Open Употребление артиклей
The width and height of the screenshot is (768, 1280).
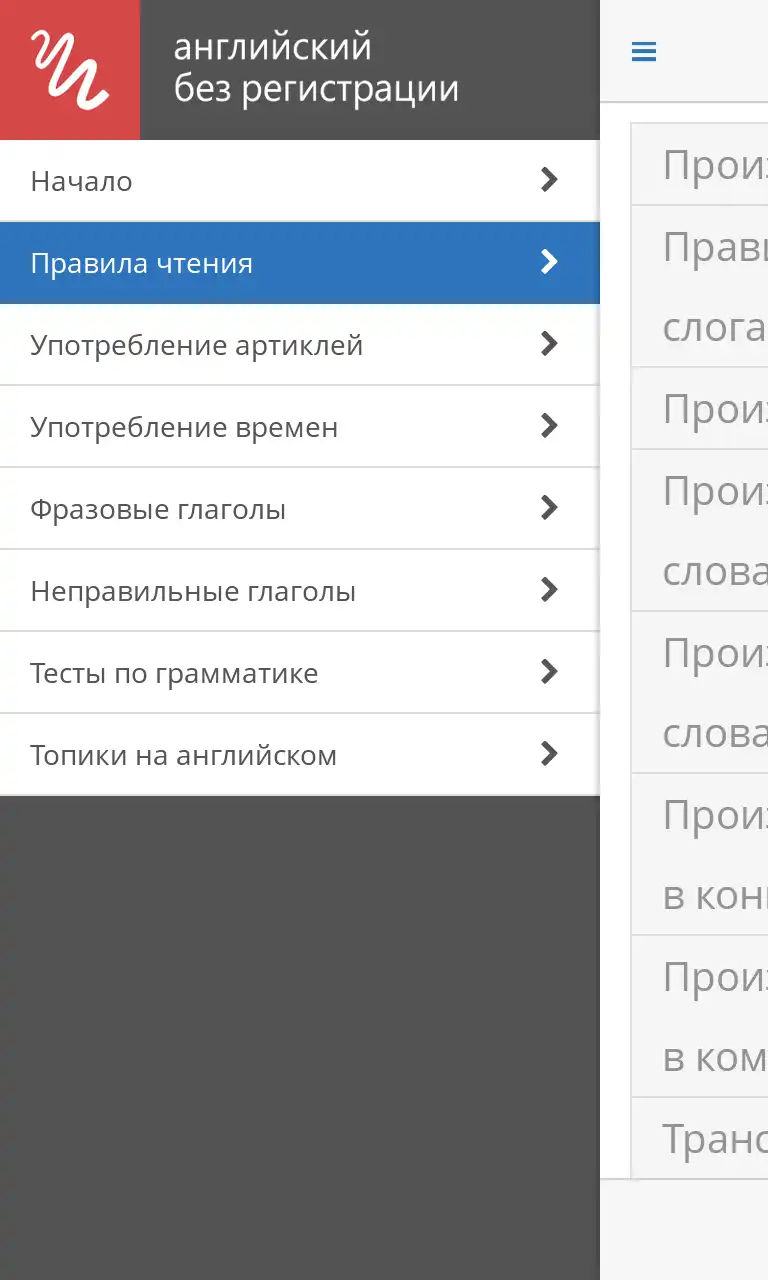point(299,345)
